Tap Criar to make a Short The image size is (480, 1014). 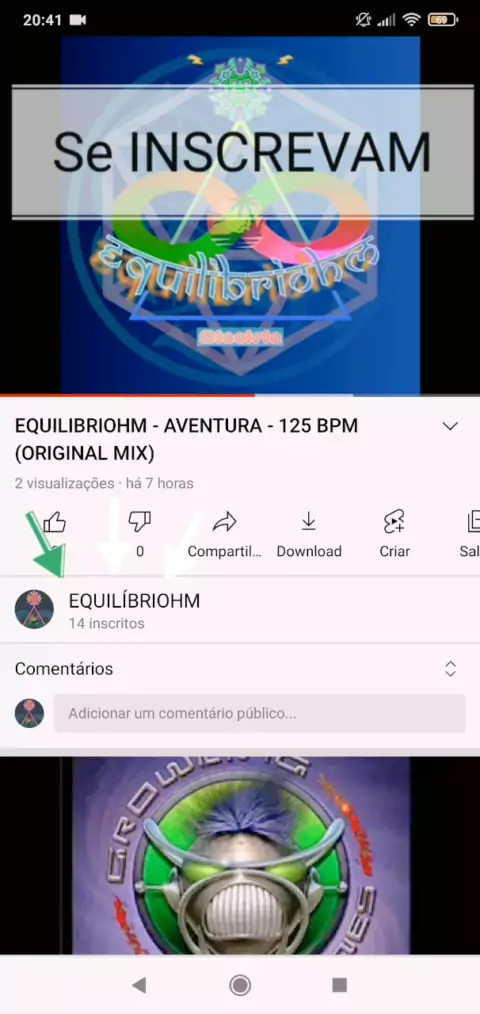click(x=394, y=534)
